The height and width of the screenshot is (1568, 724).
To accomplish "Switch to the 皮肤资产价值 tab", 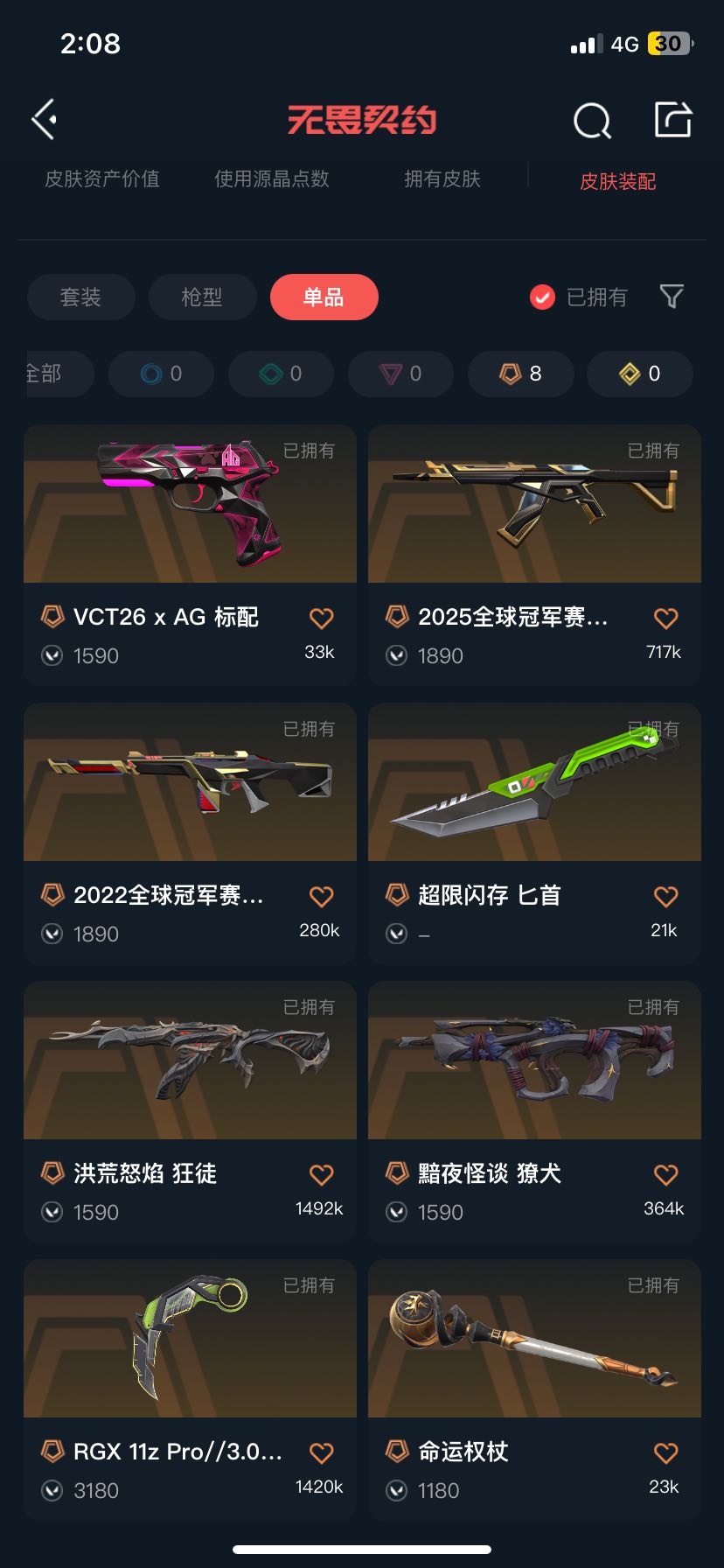I will (x=102, y=179).
